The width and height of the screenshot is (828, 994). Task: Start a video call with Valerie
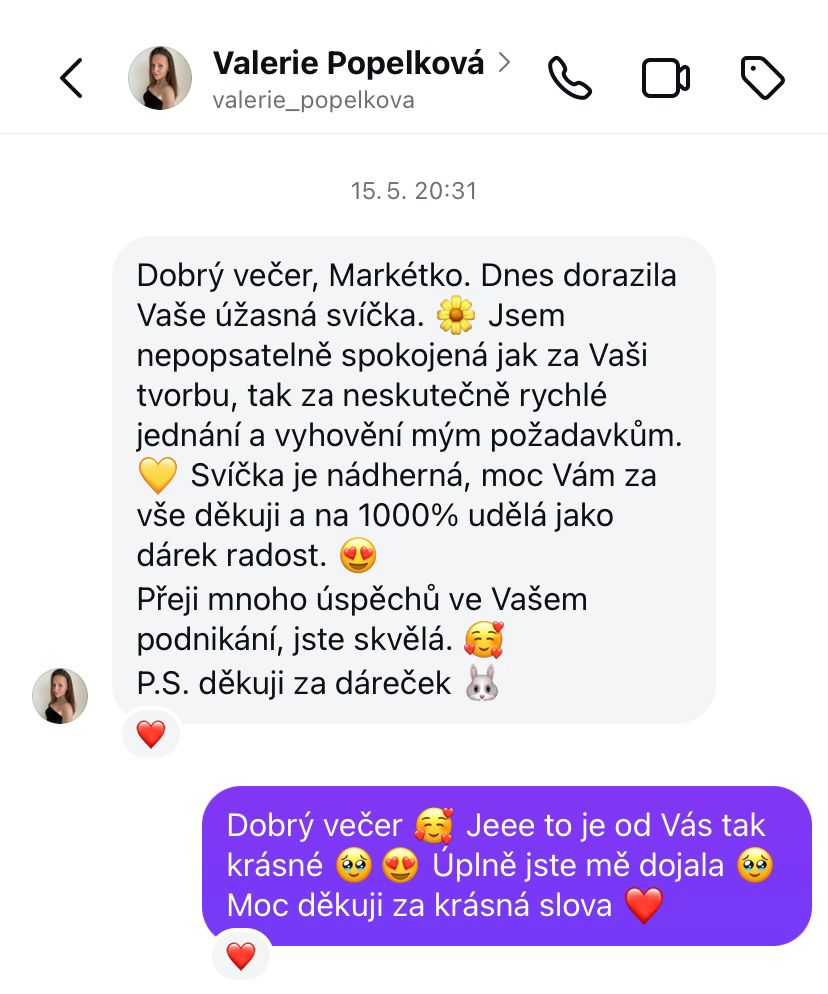click(x=666, y=78)
